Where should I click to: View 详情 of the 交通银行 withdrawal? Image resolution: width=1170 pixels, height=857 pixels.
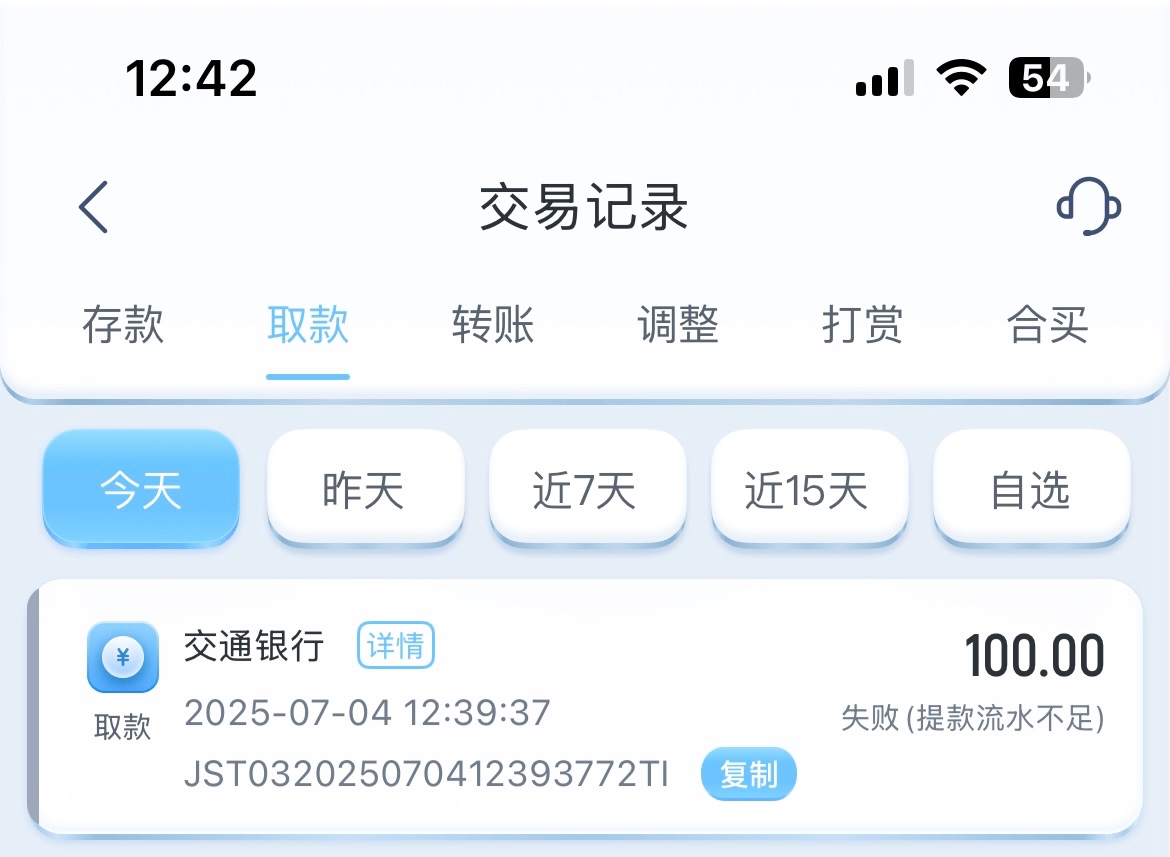(396, 647)
